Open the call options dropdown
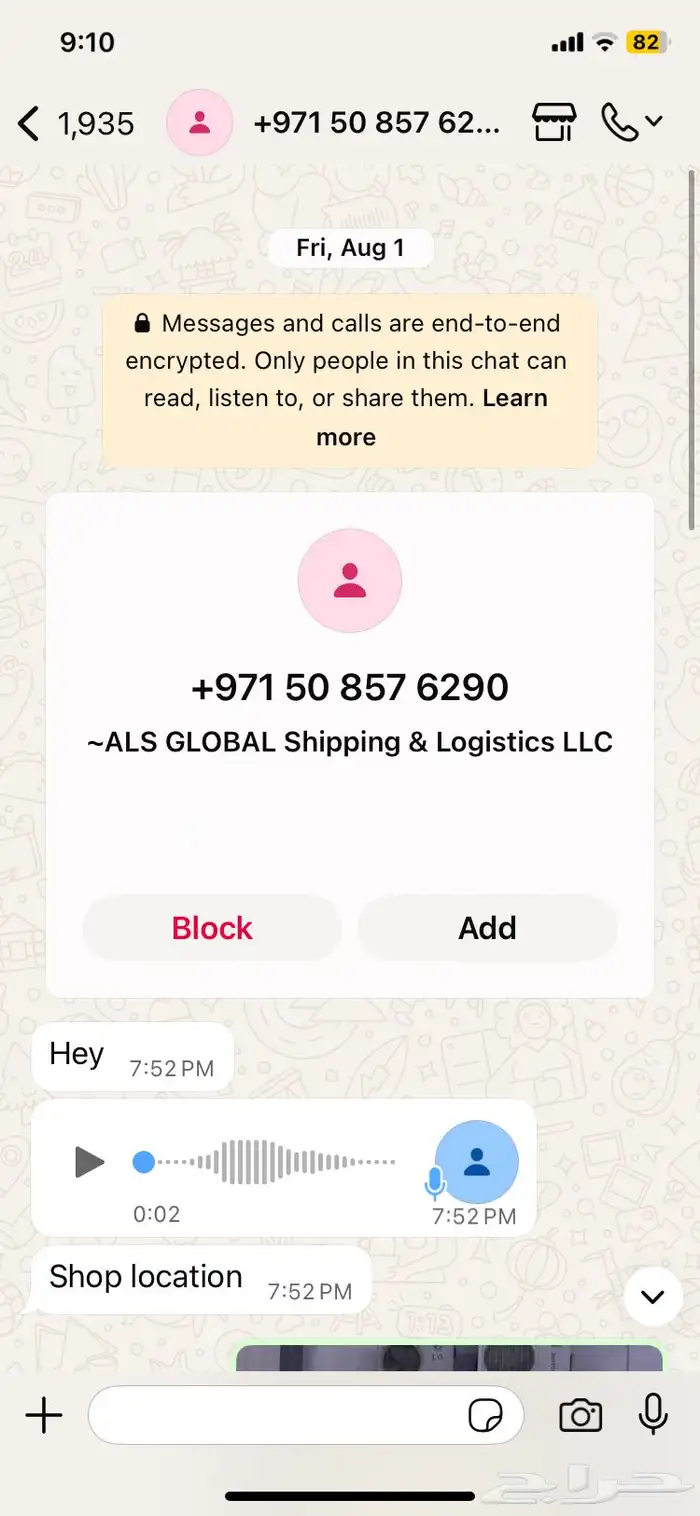This screenshot has width=700, height=1516. (x=632, y=122)
